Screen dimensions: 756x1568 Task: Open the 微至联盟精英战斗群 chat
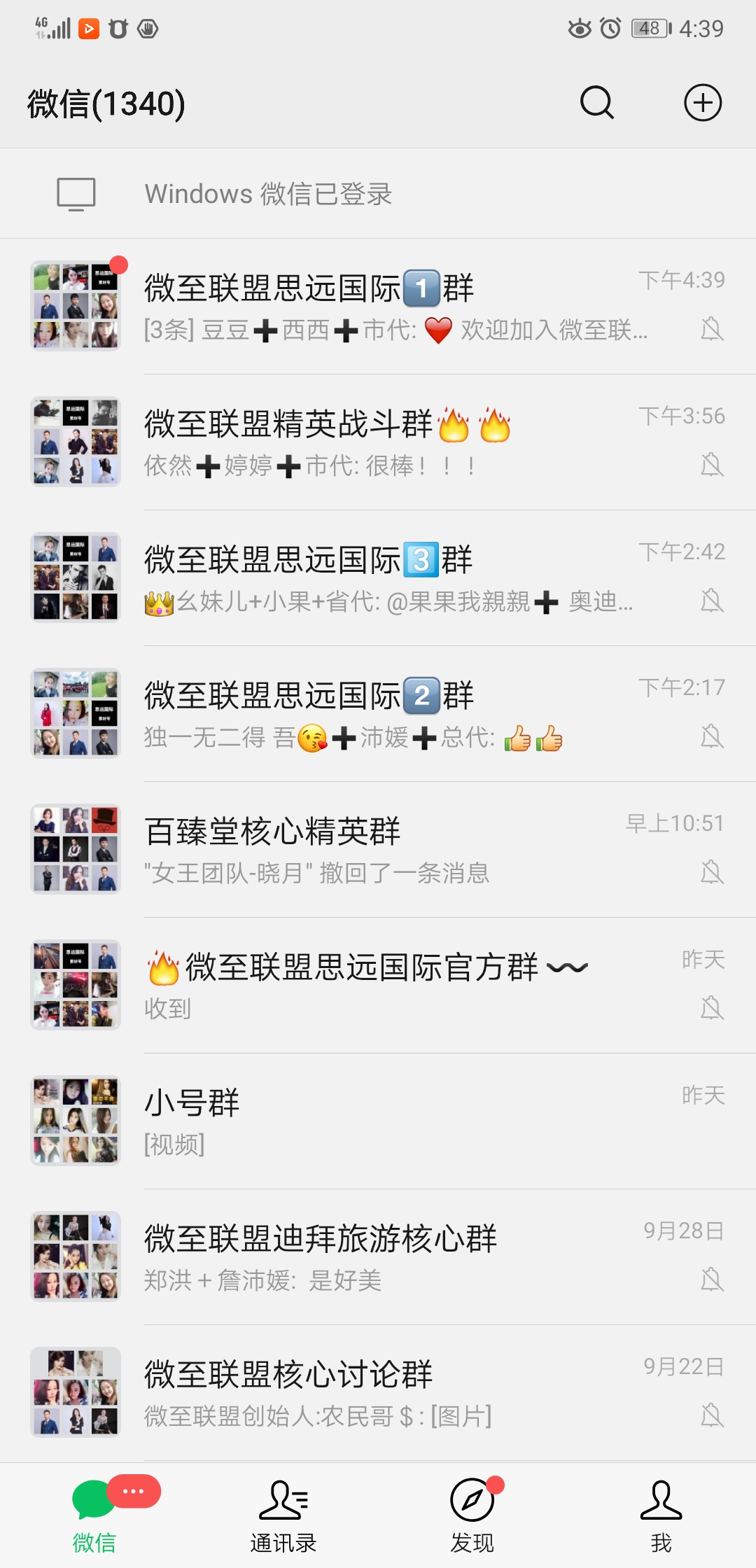[x=378, y=442]
